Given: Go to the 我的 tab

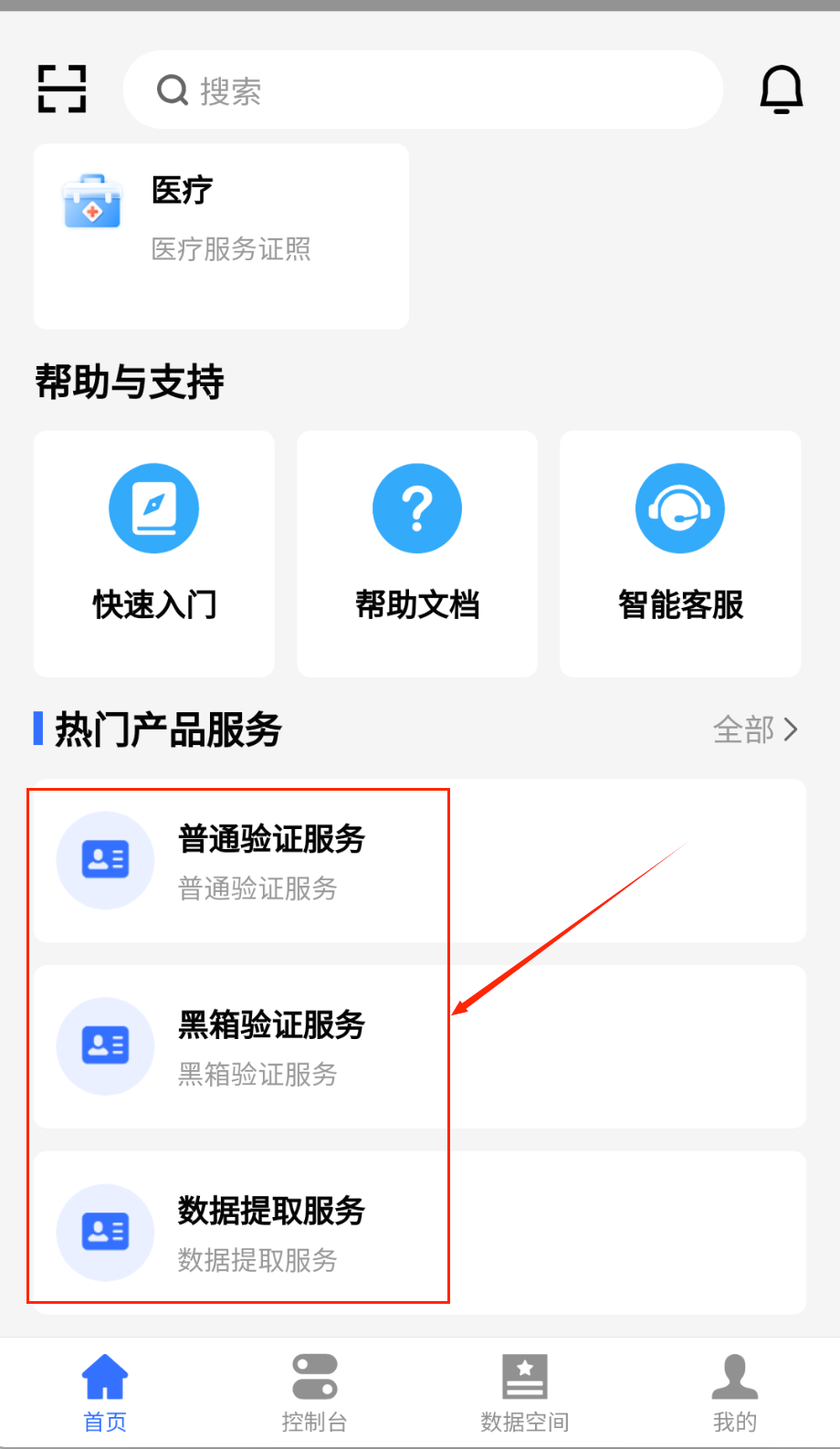Looking at the screenshot, I should pyautogui.click(x=734, y=1393).
